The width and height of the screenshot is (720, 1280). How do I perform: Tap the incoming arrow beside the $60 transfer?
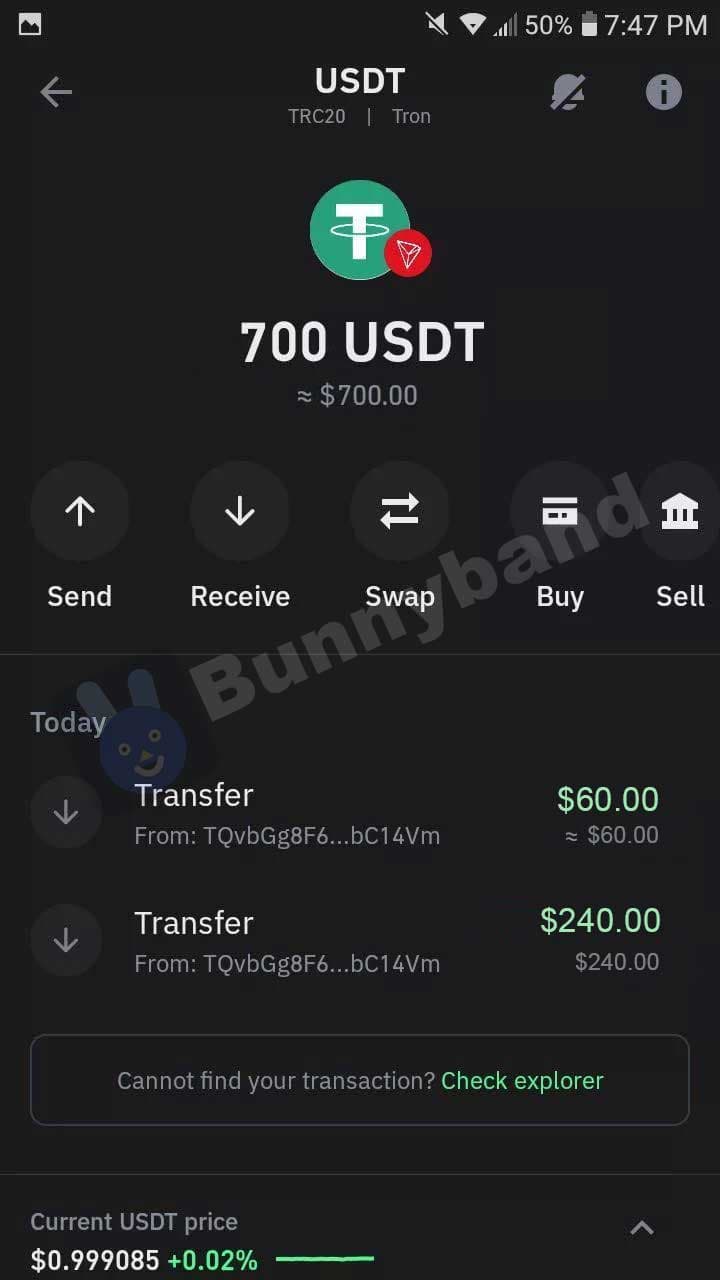click(65, 812)
